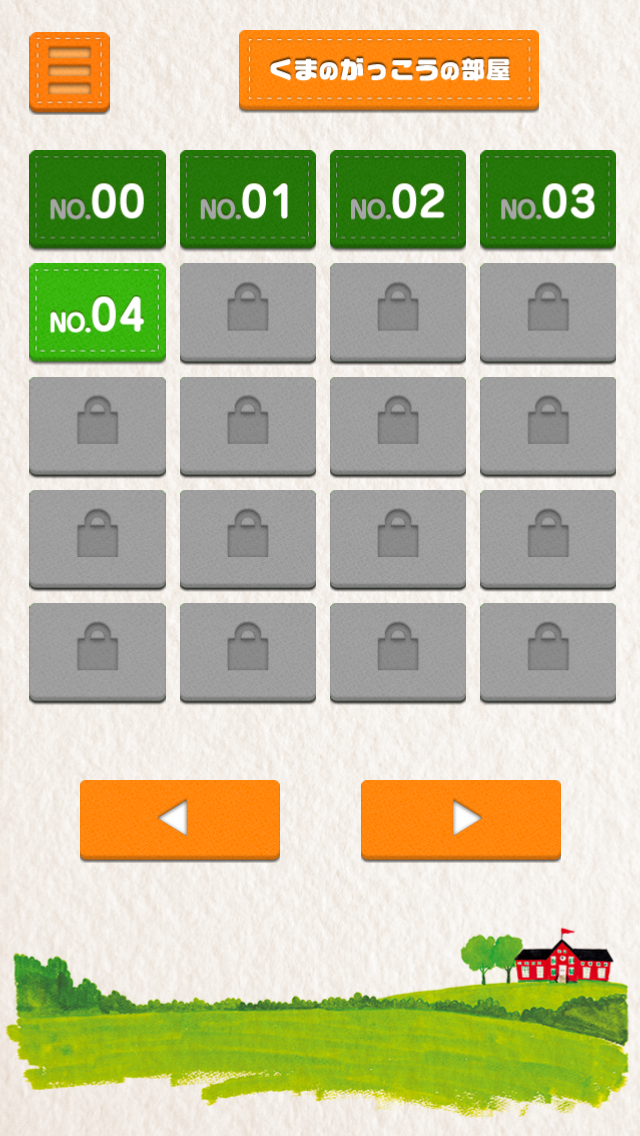The image size is (640, 1136).
Task: Select level NO.01
Action: point(248,199)
